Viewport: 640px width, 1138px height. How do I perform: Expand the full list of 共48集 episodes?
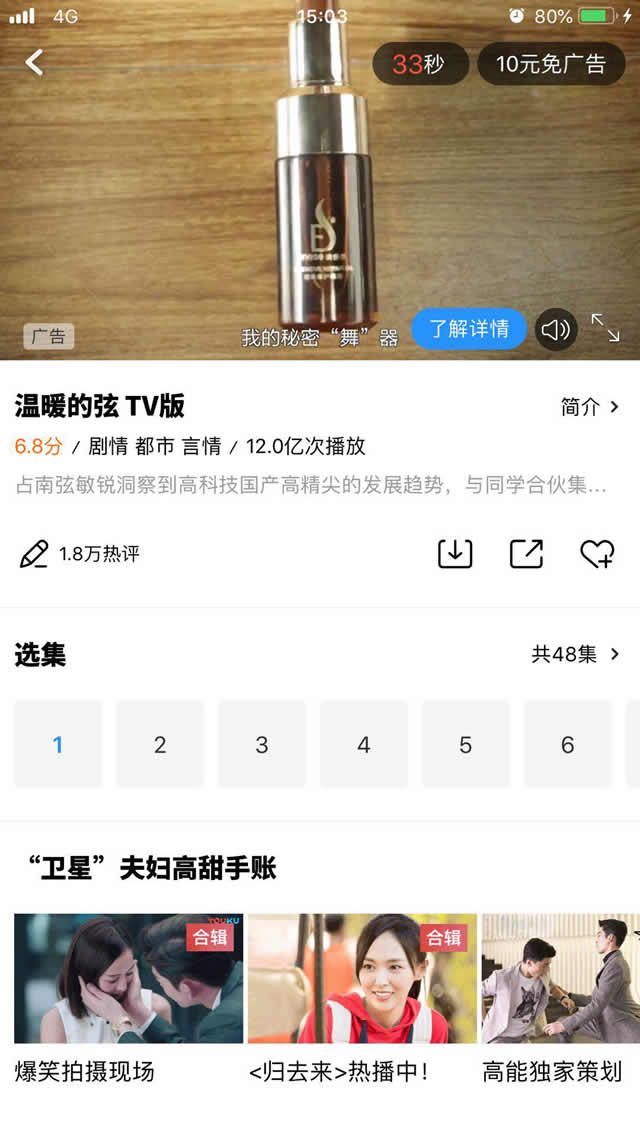pos(575,654)
